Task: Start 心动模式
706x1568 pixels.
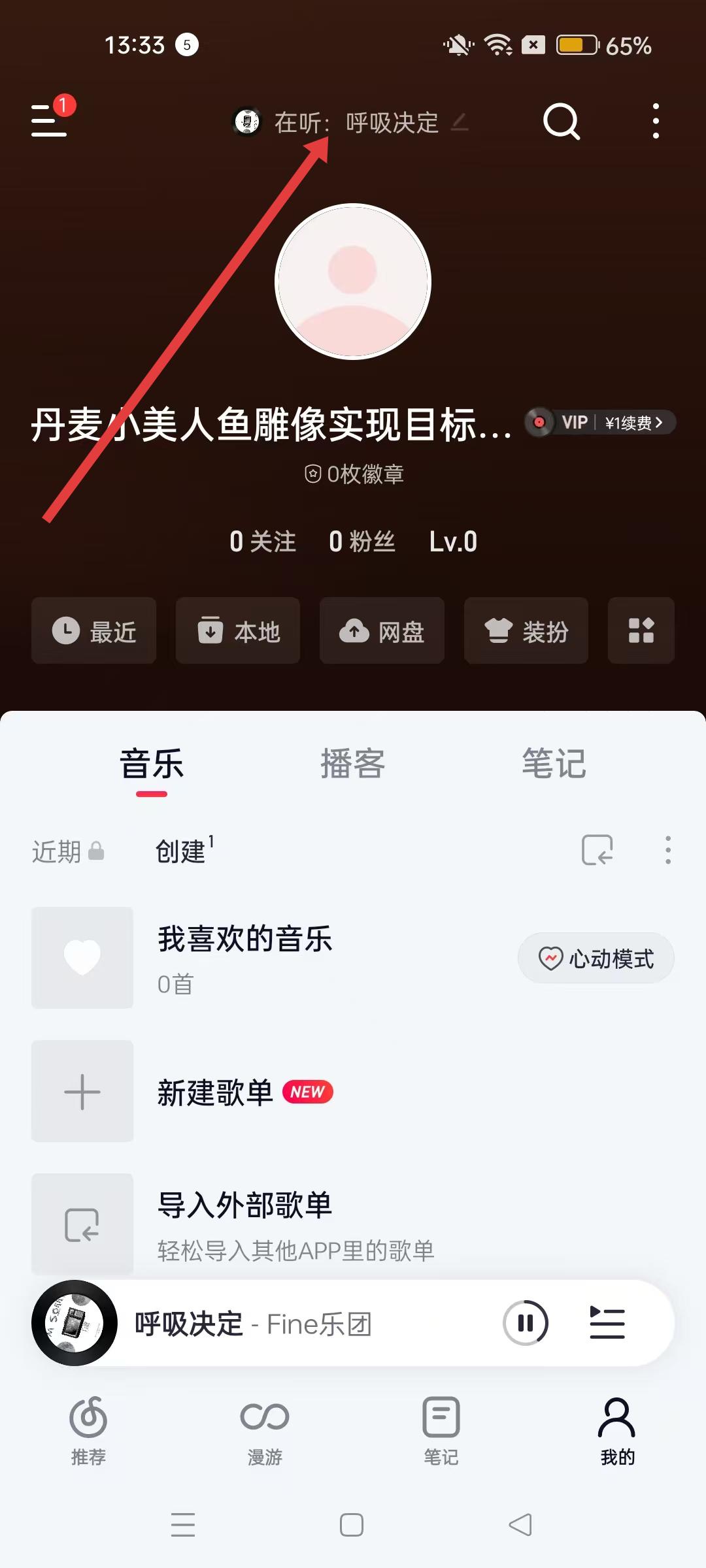Action: (x=596, y=958)
